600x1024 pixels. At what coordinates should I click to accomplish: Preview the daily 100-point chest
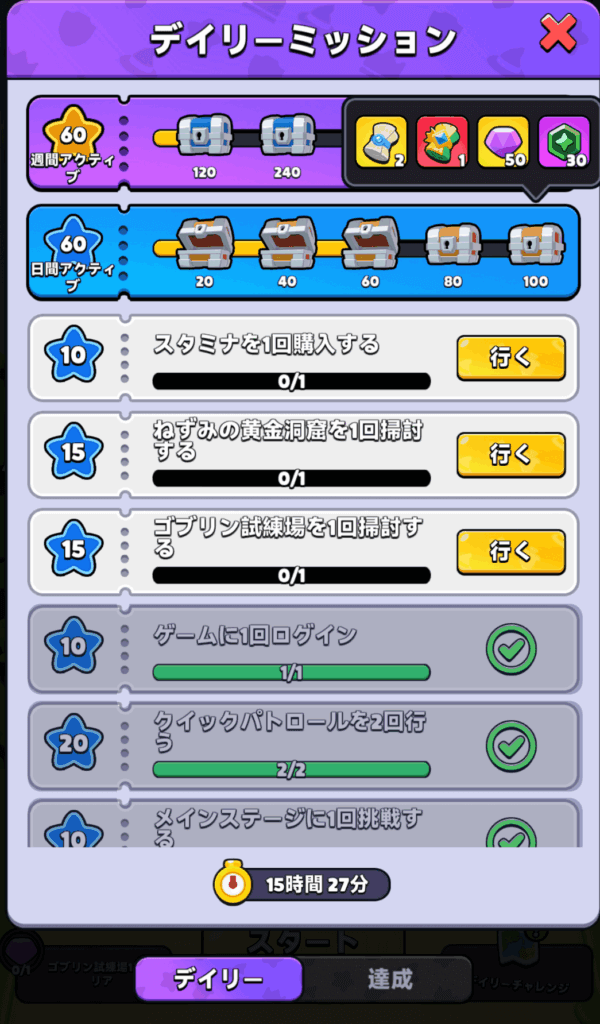click(535, 245)
